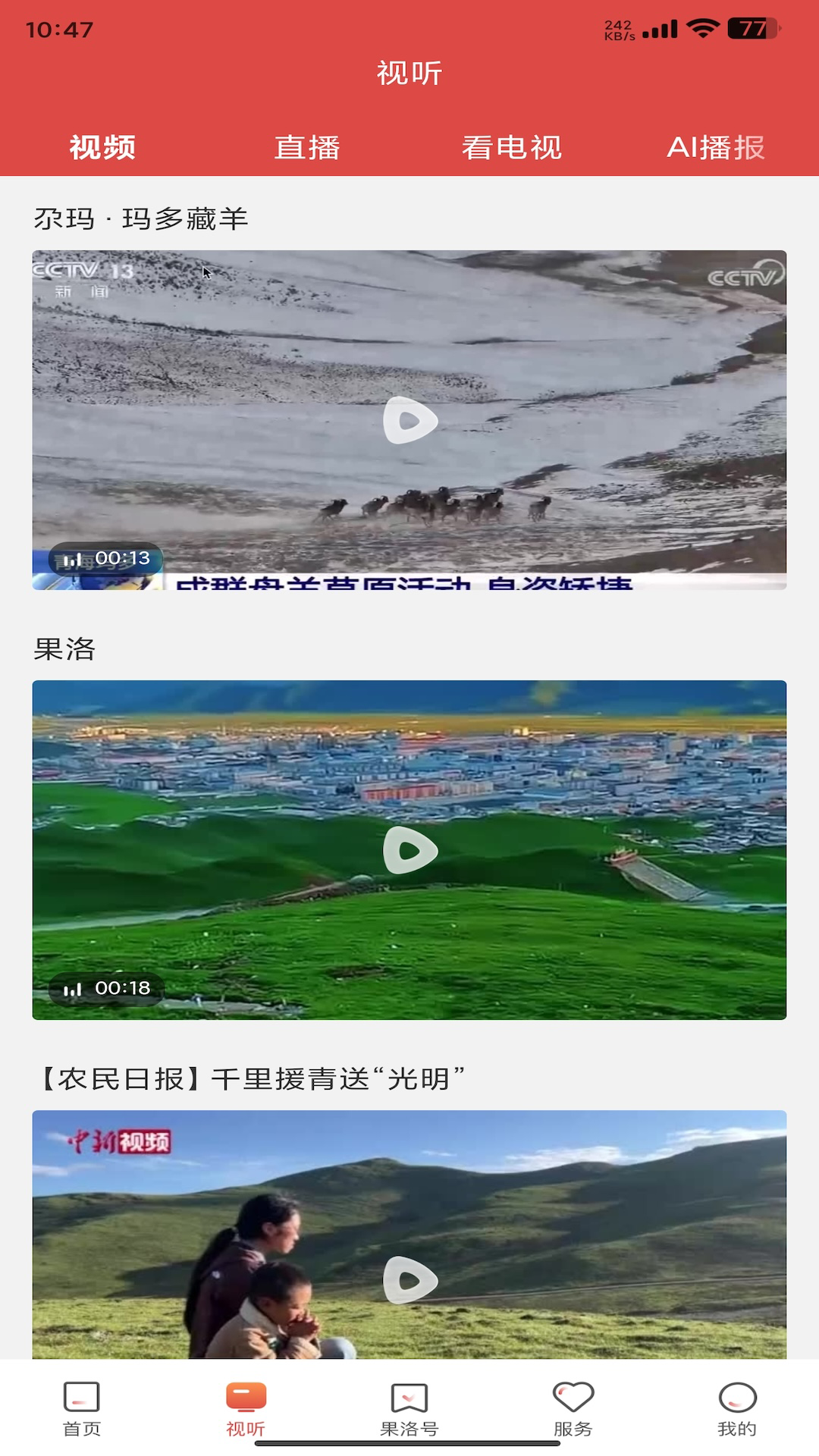Play the 尕玛·玛多藏羊 video
This screenshot has height=1456, width=819.
[410, 420]
